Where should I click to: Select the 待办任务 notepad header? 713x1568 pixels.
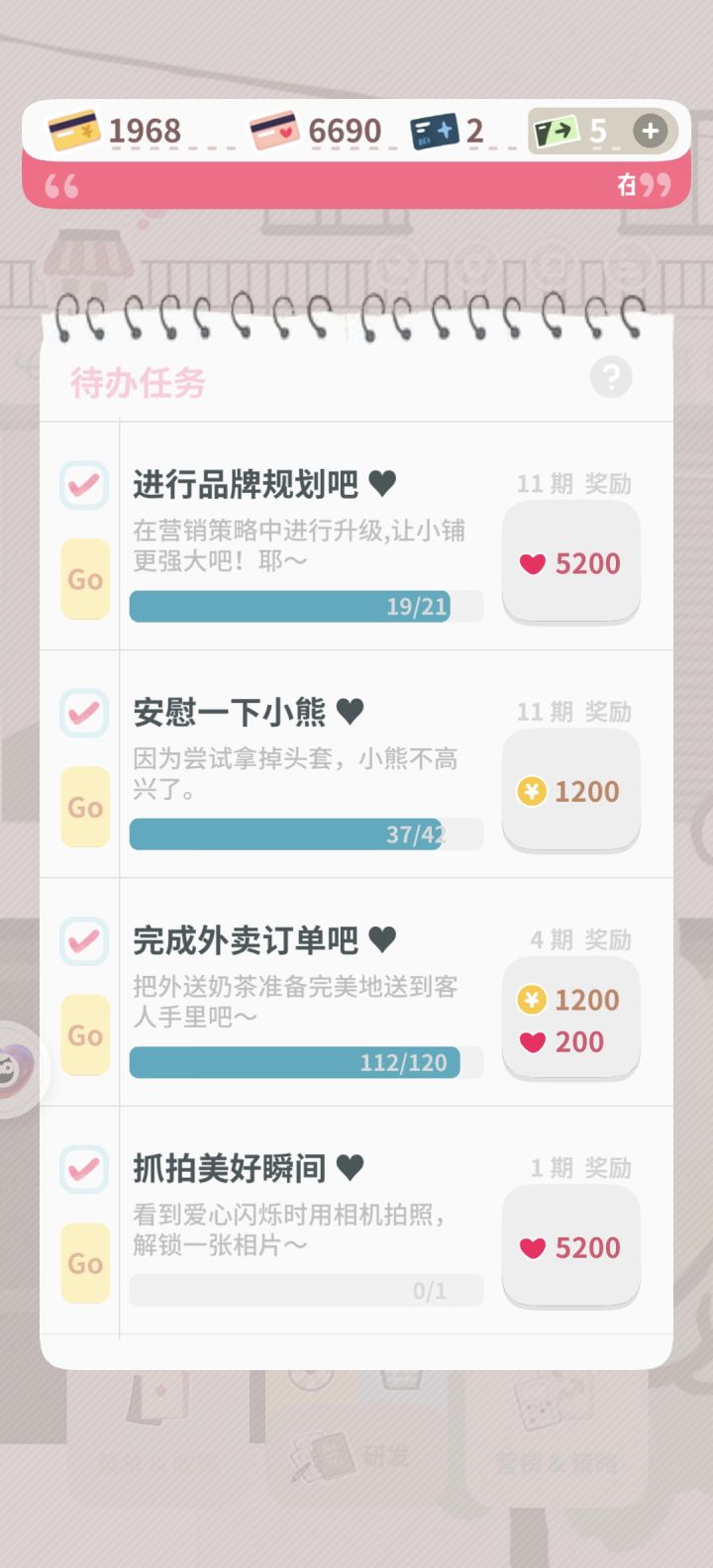point(138,384)
